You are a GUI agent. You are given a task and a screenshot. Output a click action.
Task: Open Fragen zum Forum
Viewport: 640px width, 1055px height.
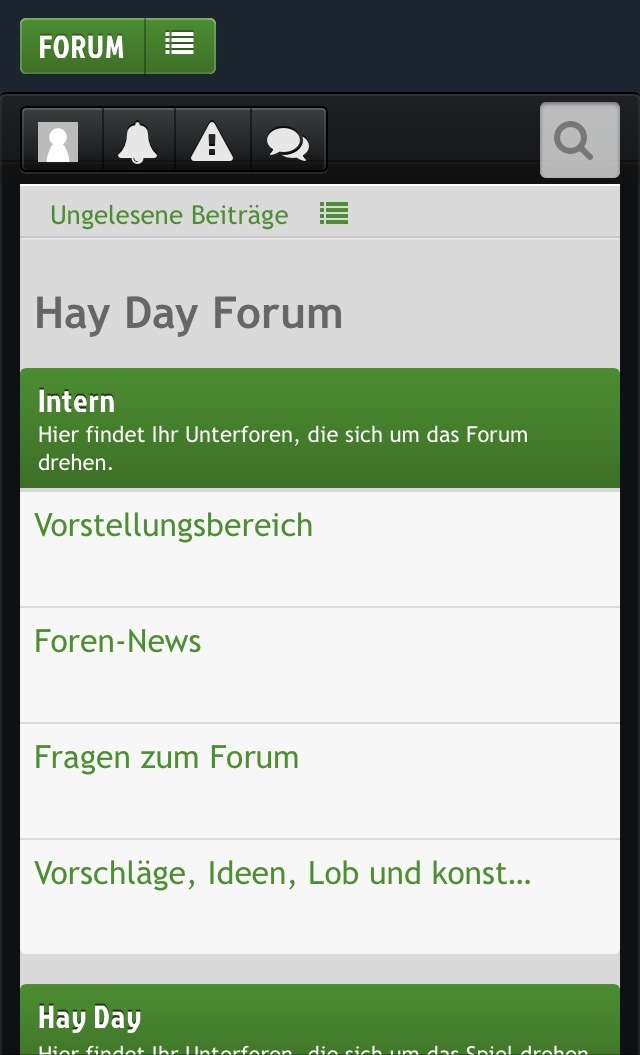[x=167, y=757]
